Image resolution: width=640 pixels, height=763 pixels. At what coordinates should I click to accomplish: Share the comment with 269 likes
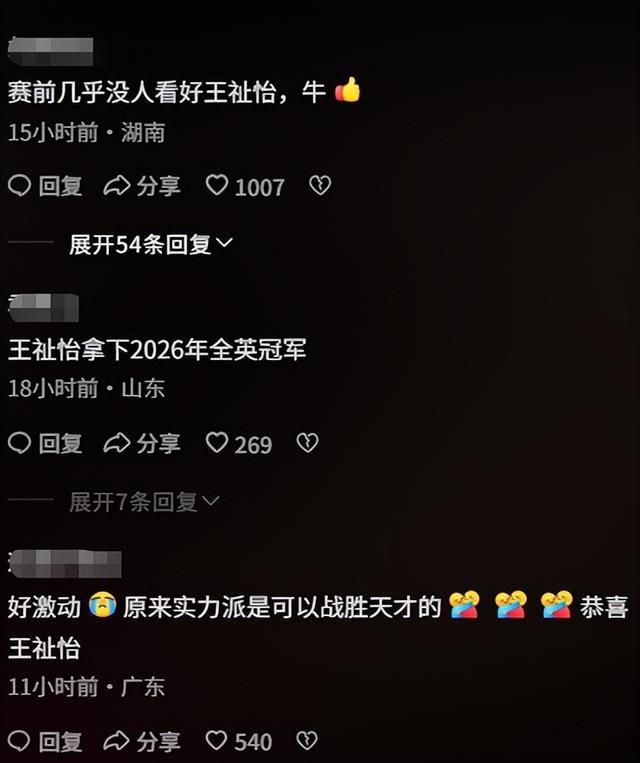[142, 443]
